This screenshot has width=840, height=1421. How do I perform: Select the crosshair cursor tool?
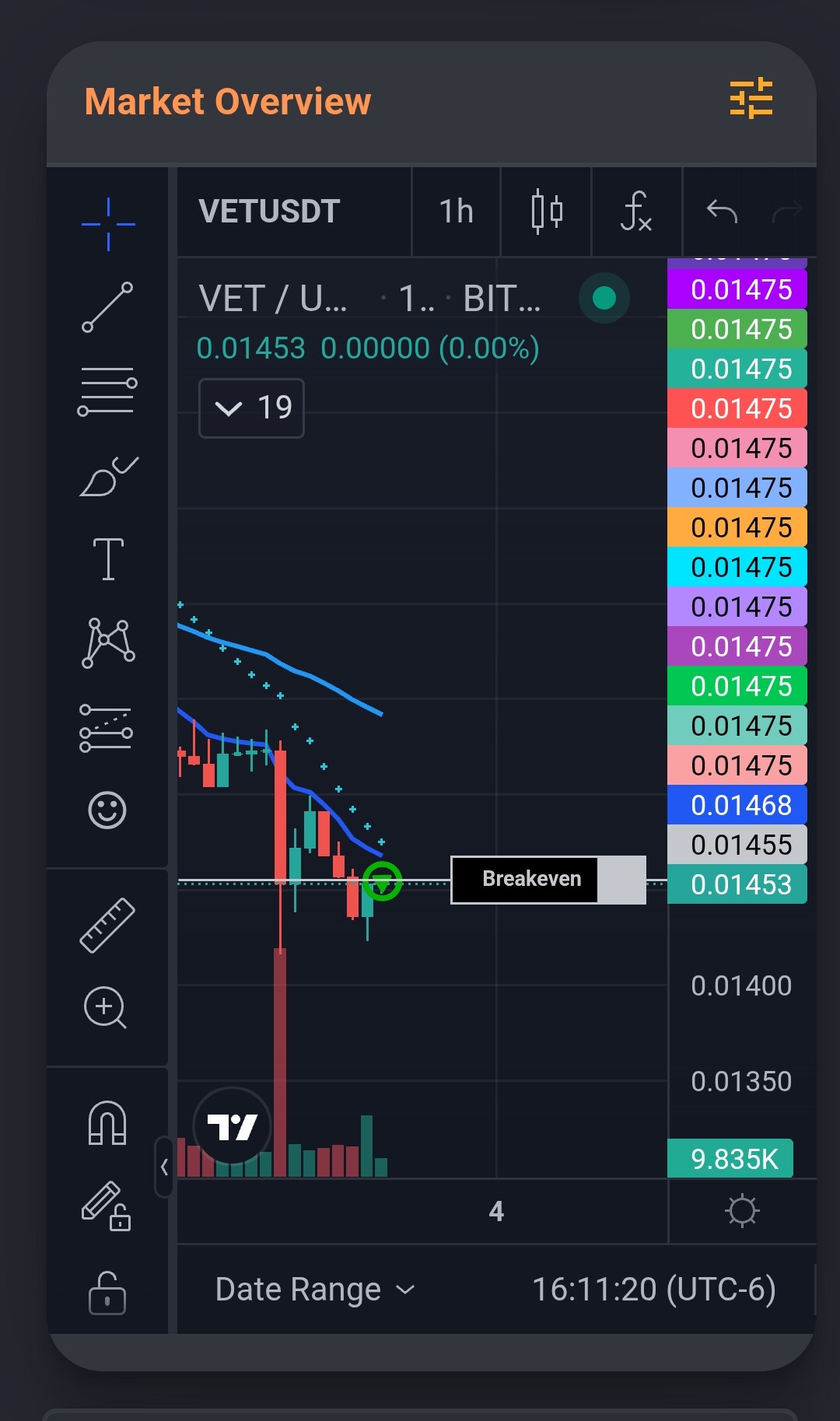pyautogui.click(x=108, y=224)
